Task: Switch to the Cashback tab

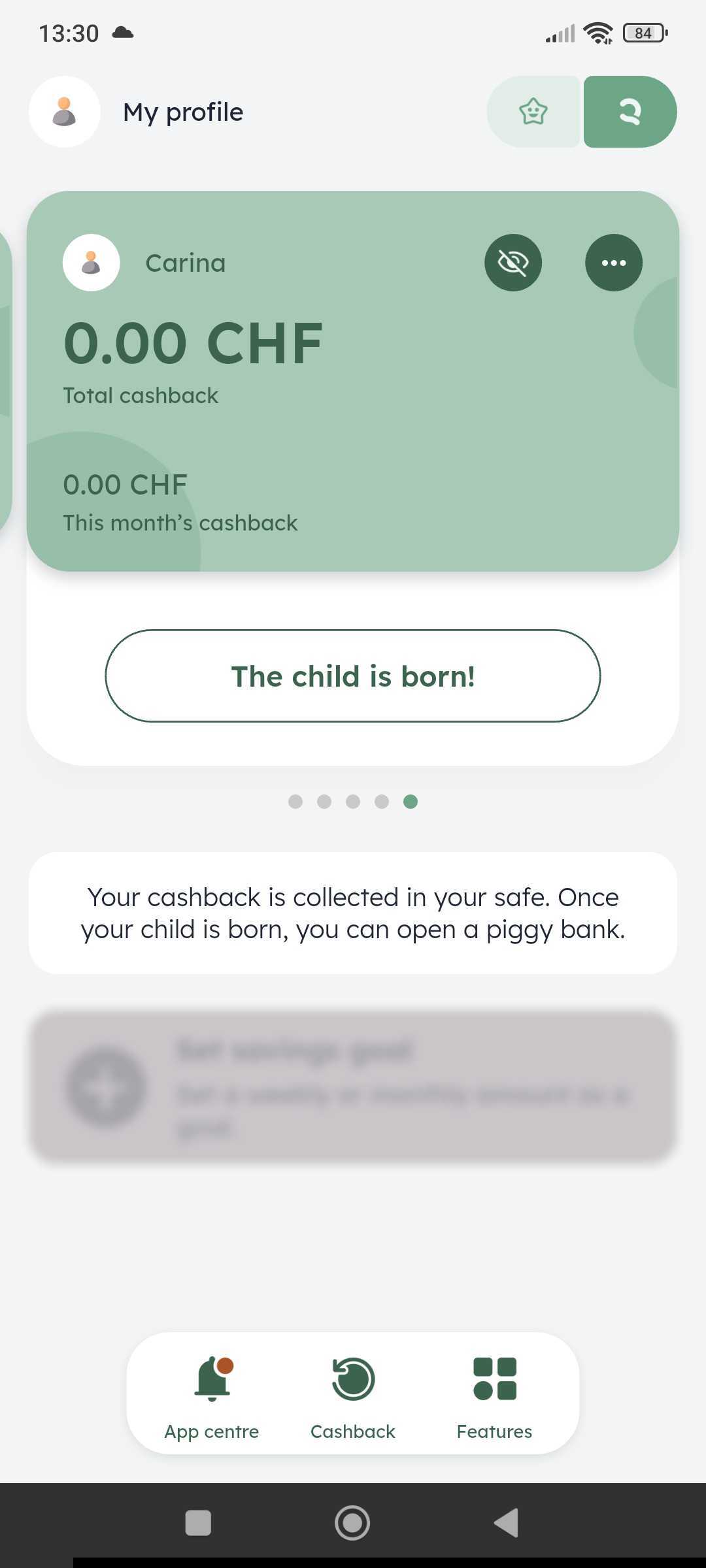Action: [x=353, y=1394]
